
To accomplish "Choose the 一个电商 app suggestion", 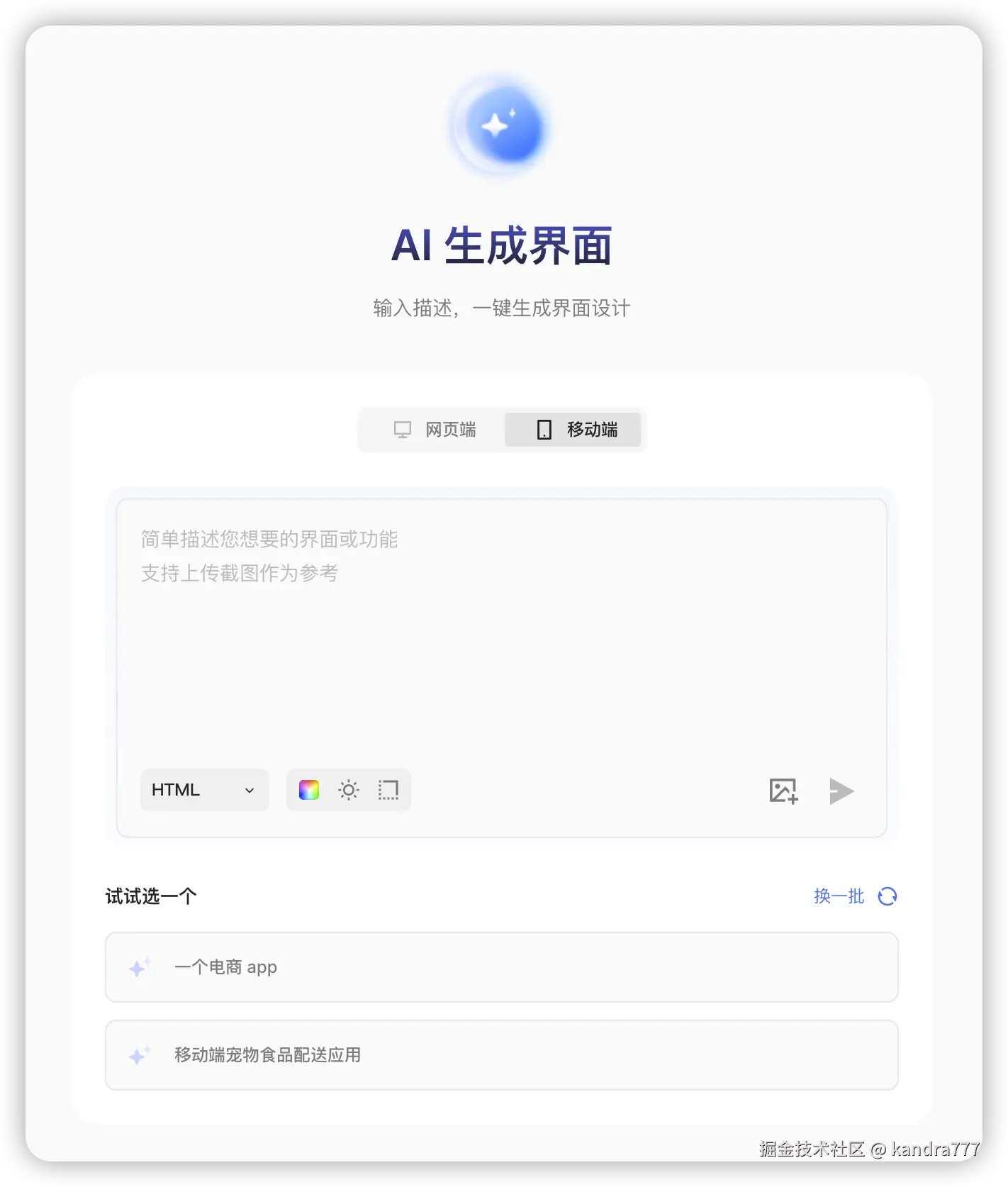I will point(501,967).
